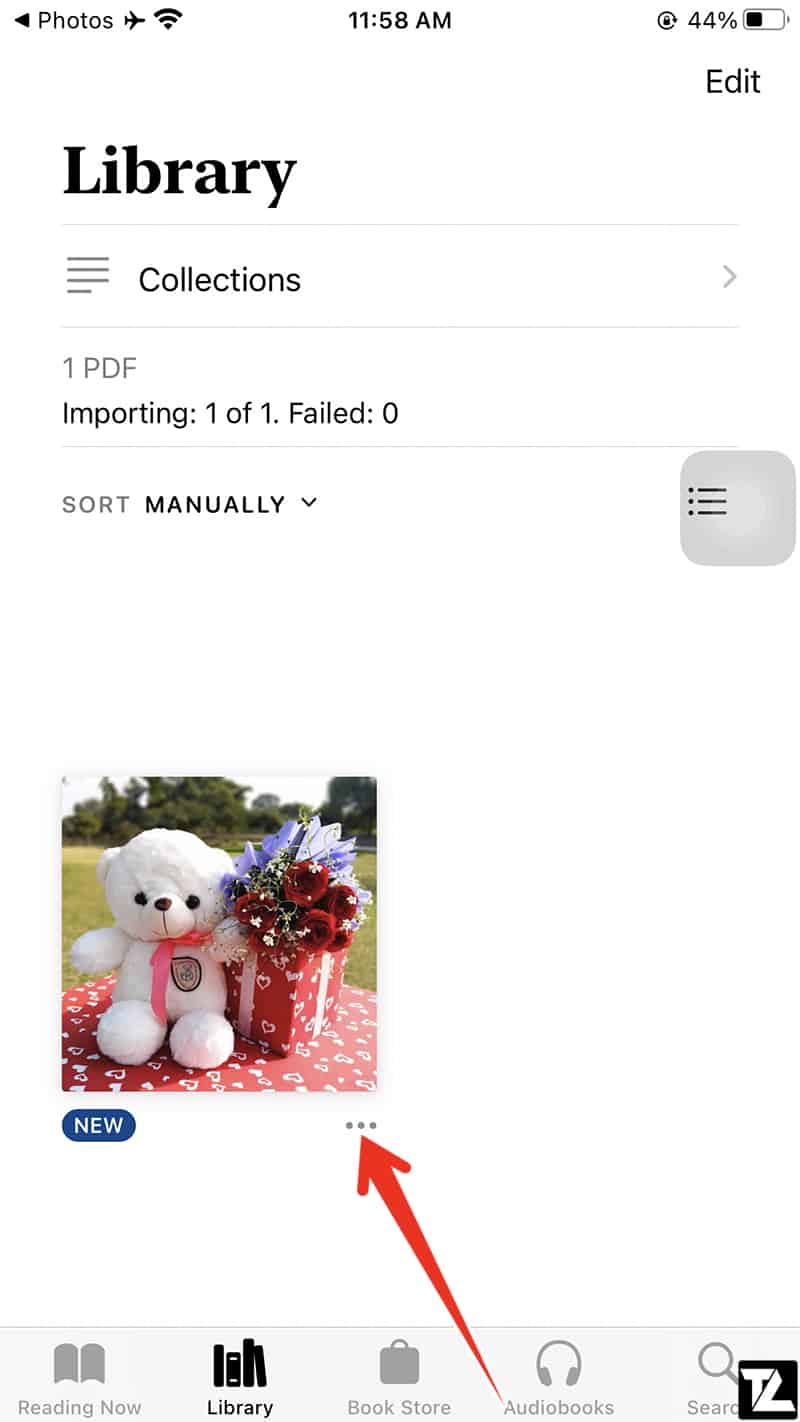Open the teddy bear PDF

[x=219, y=934]
